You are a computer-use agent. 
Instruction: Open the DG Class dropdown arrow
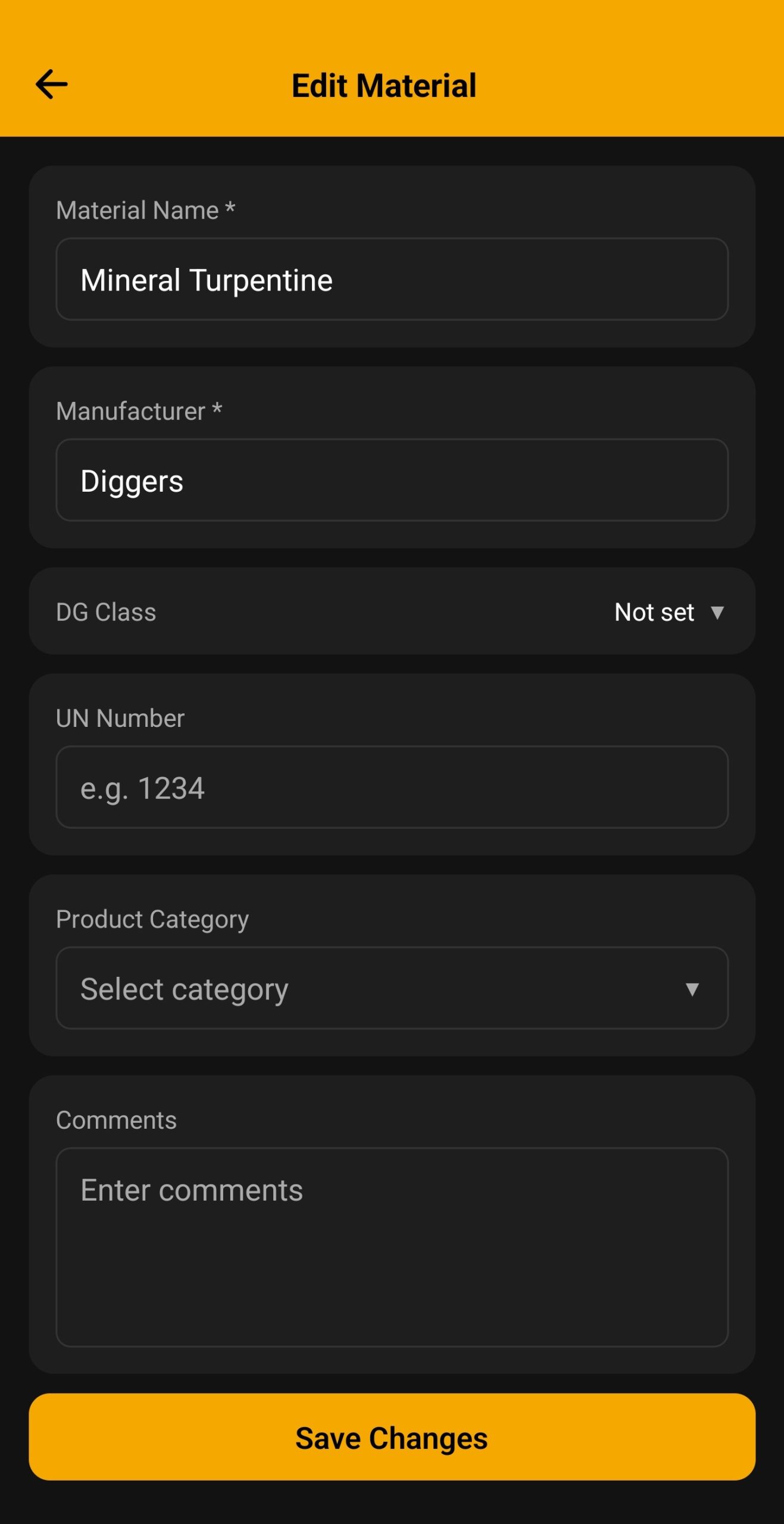(x=716, y=612)
